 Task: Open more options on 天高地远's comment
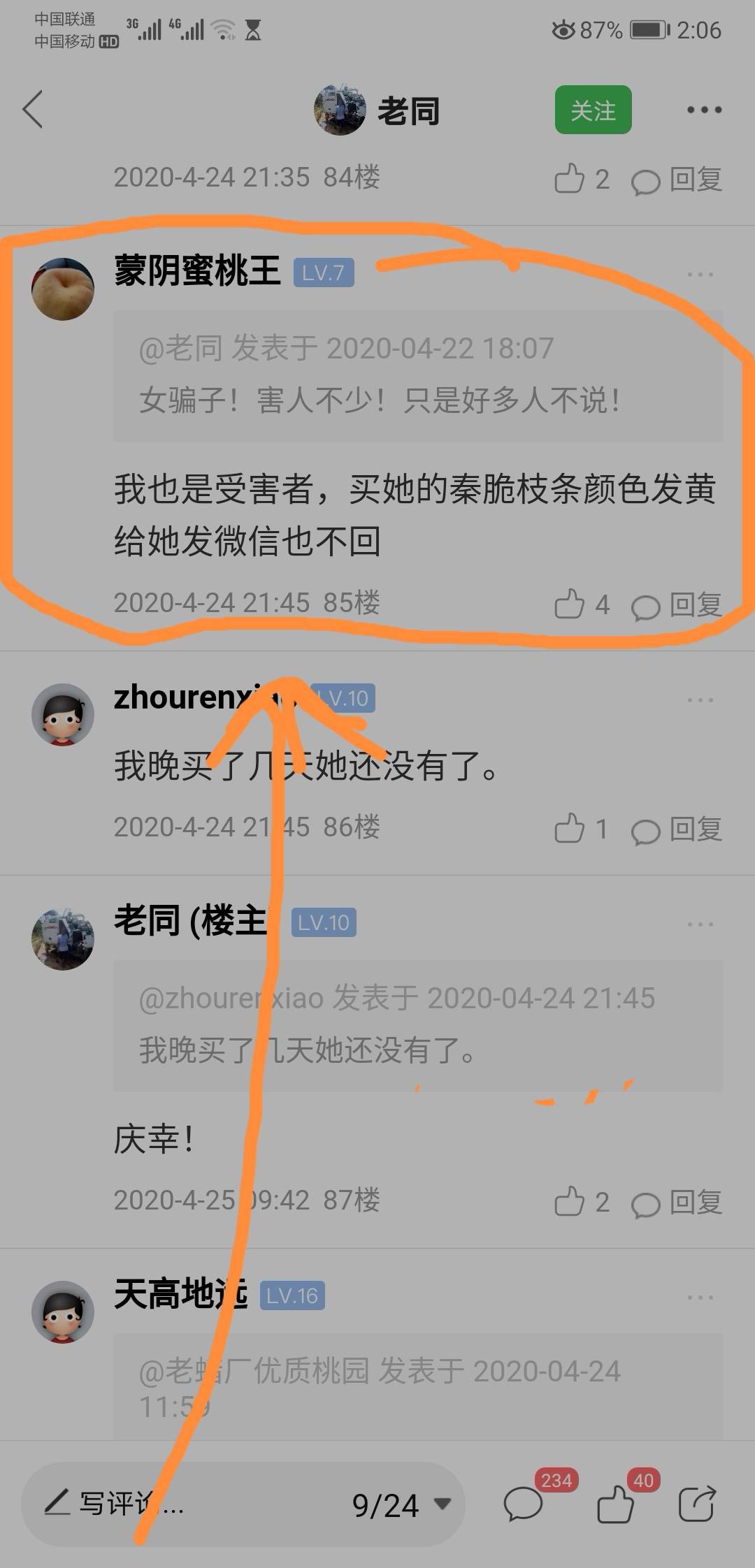[x=700, y=1297]
